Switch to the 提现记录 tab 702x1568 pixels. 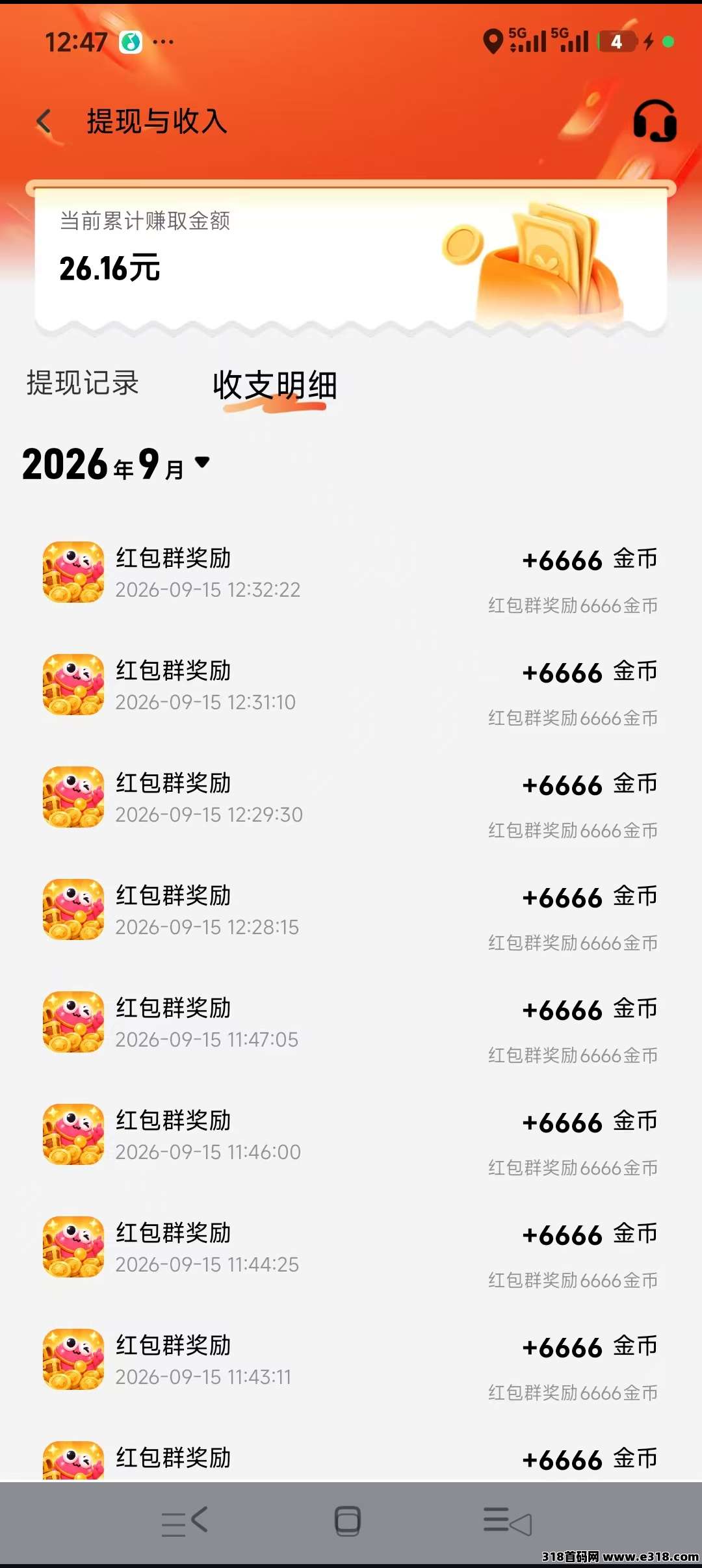pos(83,383)
